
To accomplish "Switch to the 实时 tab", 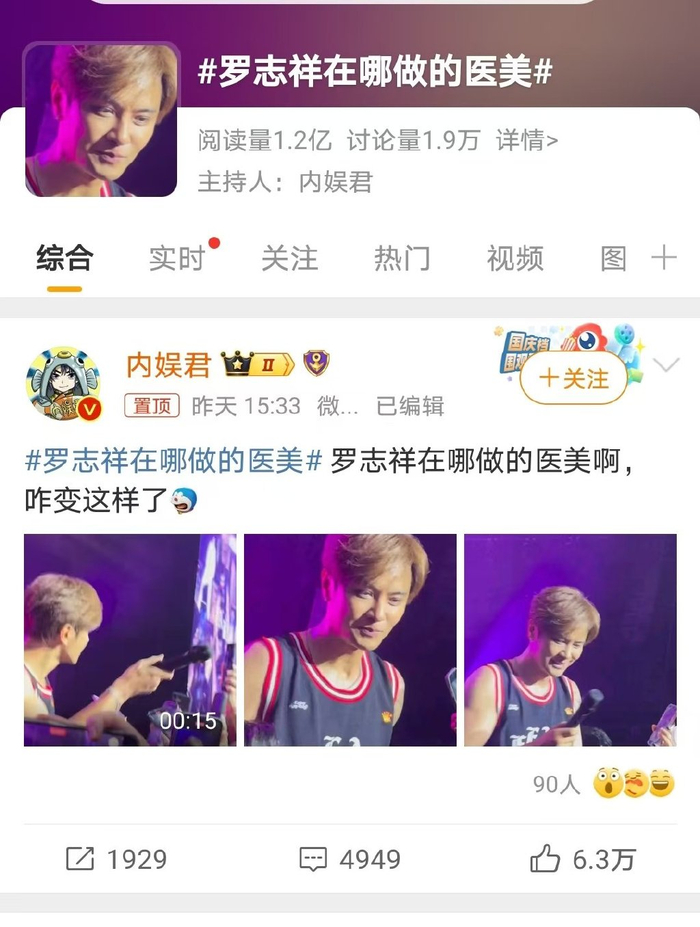I will [177, 259].
